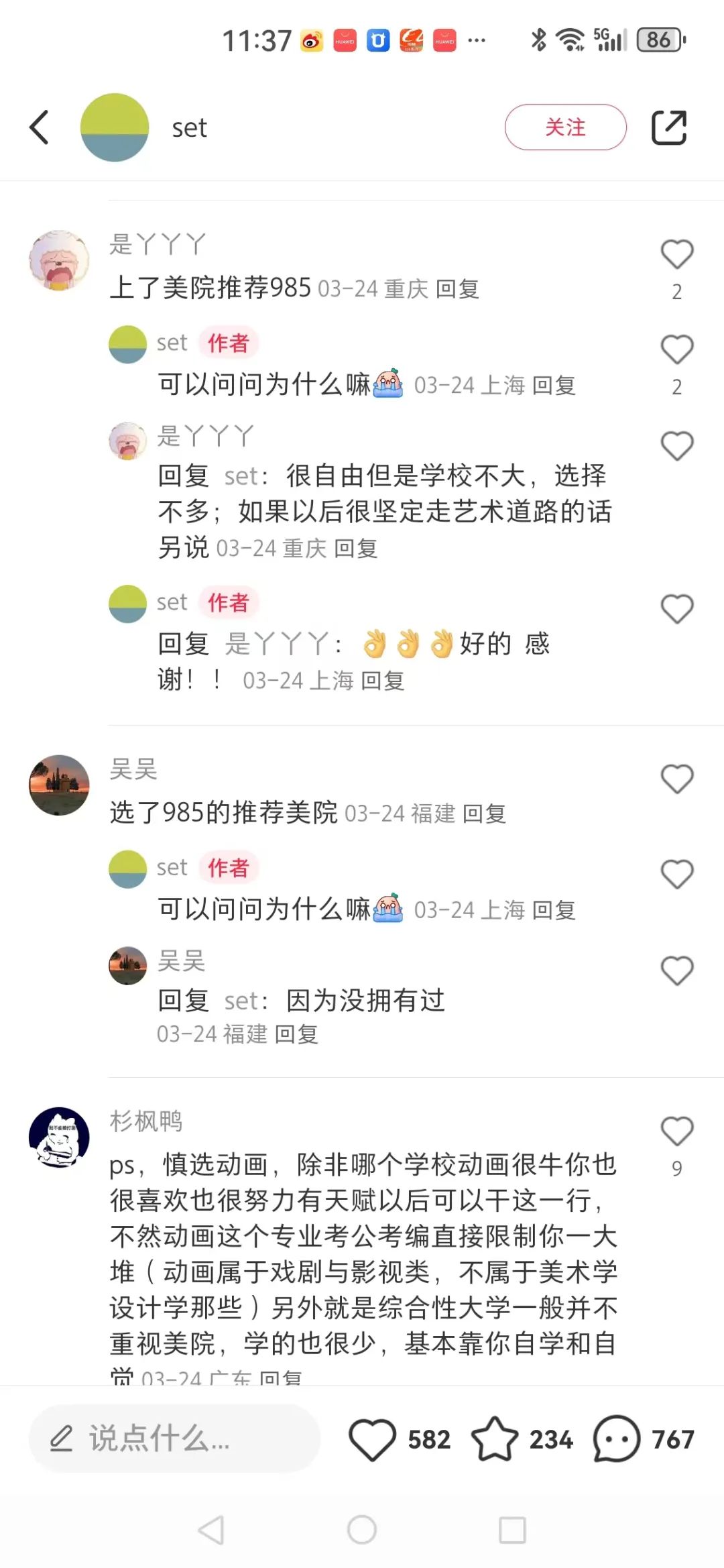Open 杉枫鸭's profile avatar
The width and height of the screenshot is (724, 1568).
[59, 1137]
